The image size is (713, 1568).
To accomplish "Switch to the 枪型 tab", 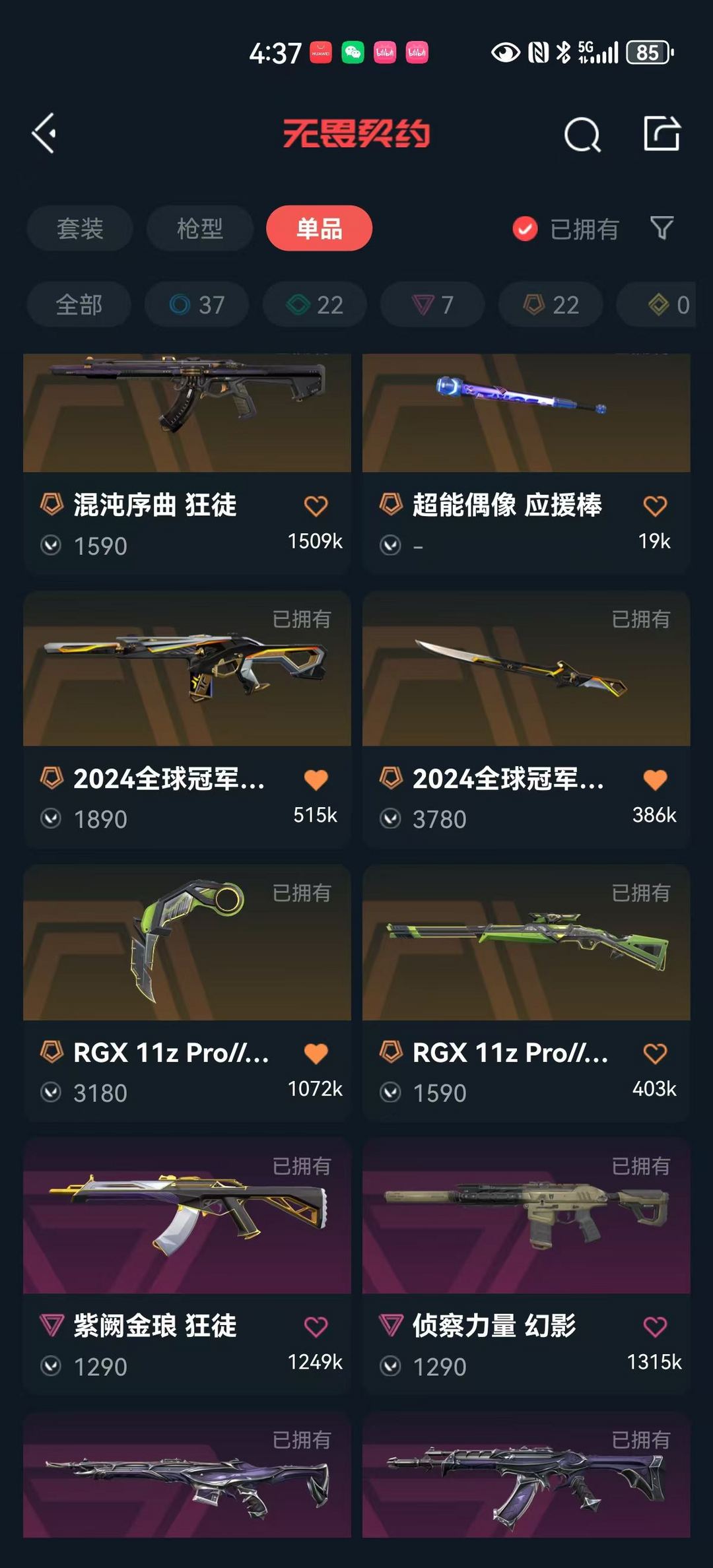I will [199, 228].
